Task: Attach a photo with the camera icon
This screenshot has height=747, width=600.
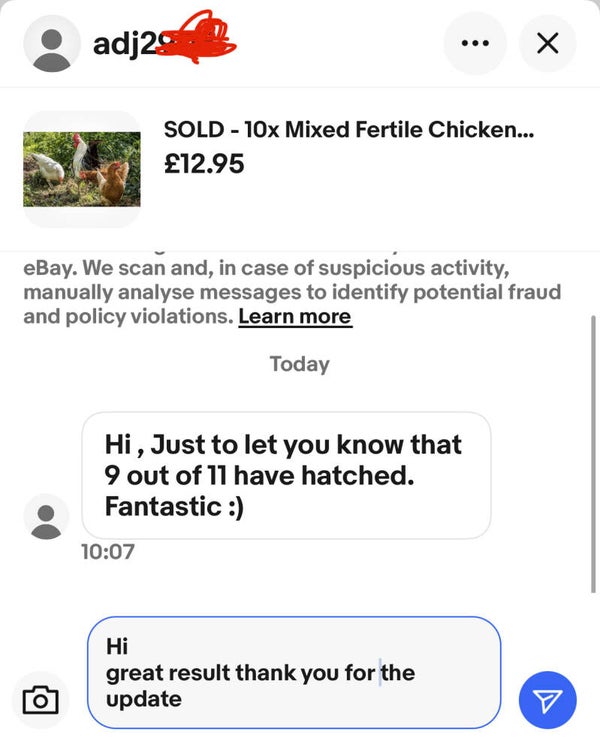Action: coord(40,698)
